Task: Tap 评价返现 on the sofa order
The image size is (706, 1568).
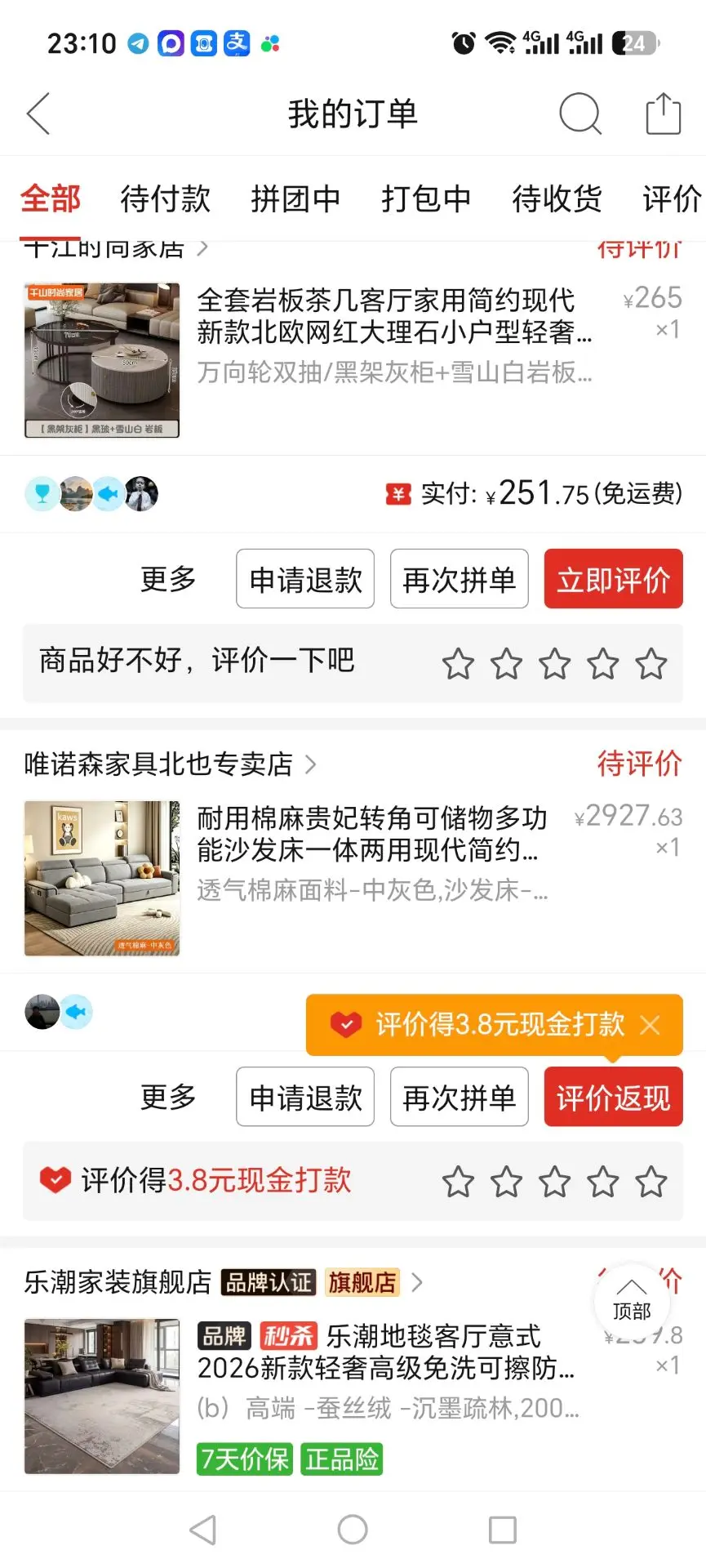Action: coord(613,1097)
